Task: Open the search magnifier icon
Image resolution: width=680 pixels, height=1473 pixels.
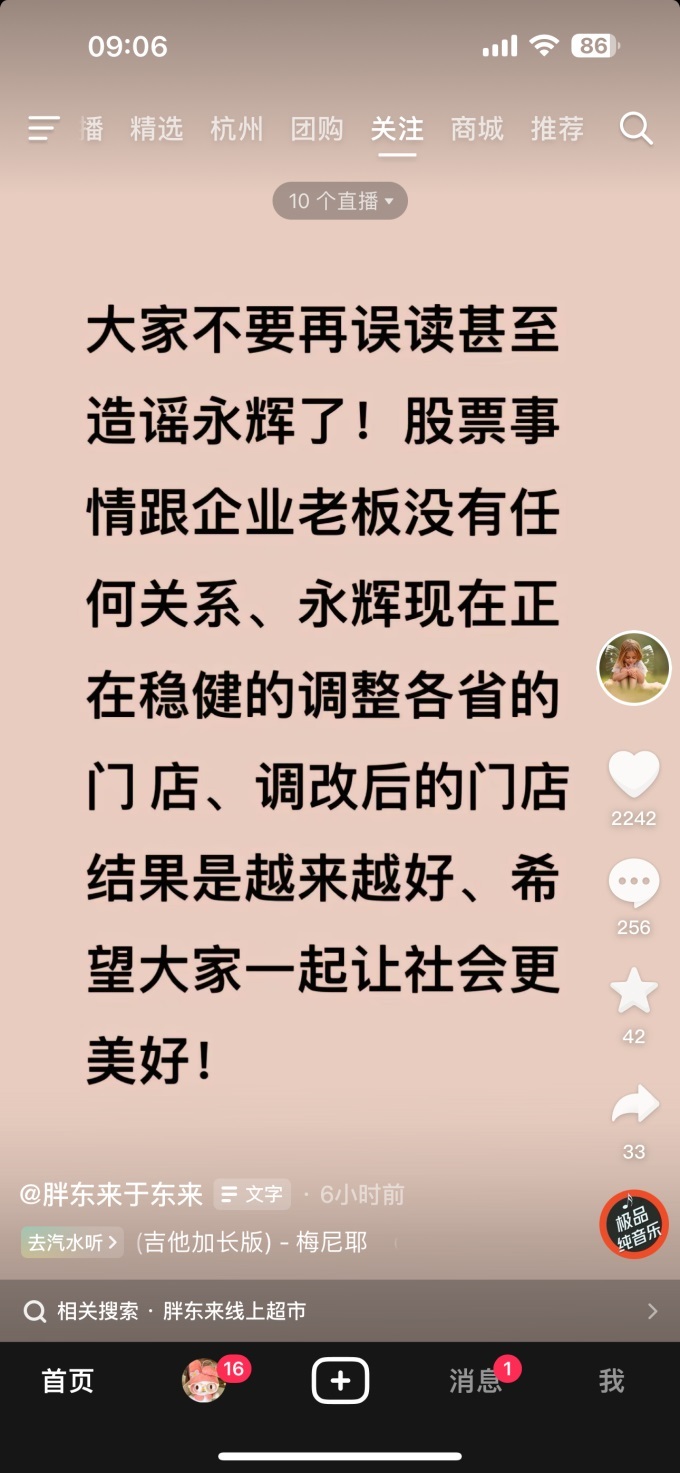Action: [636, 129]
